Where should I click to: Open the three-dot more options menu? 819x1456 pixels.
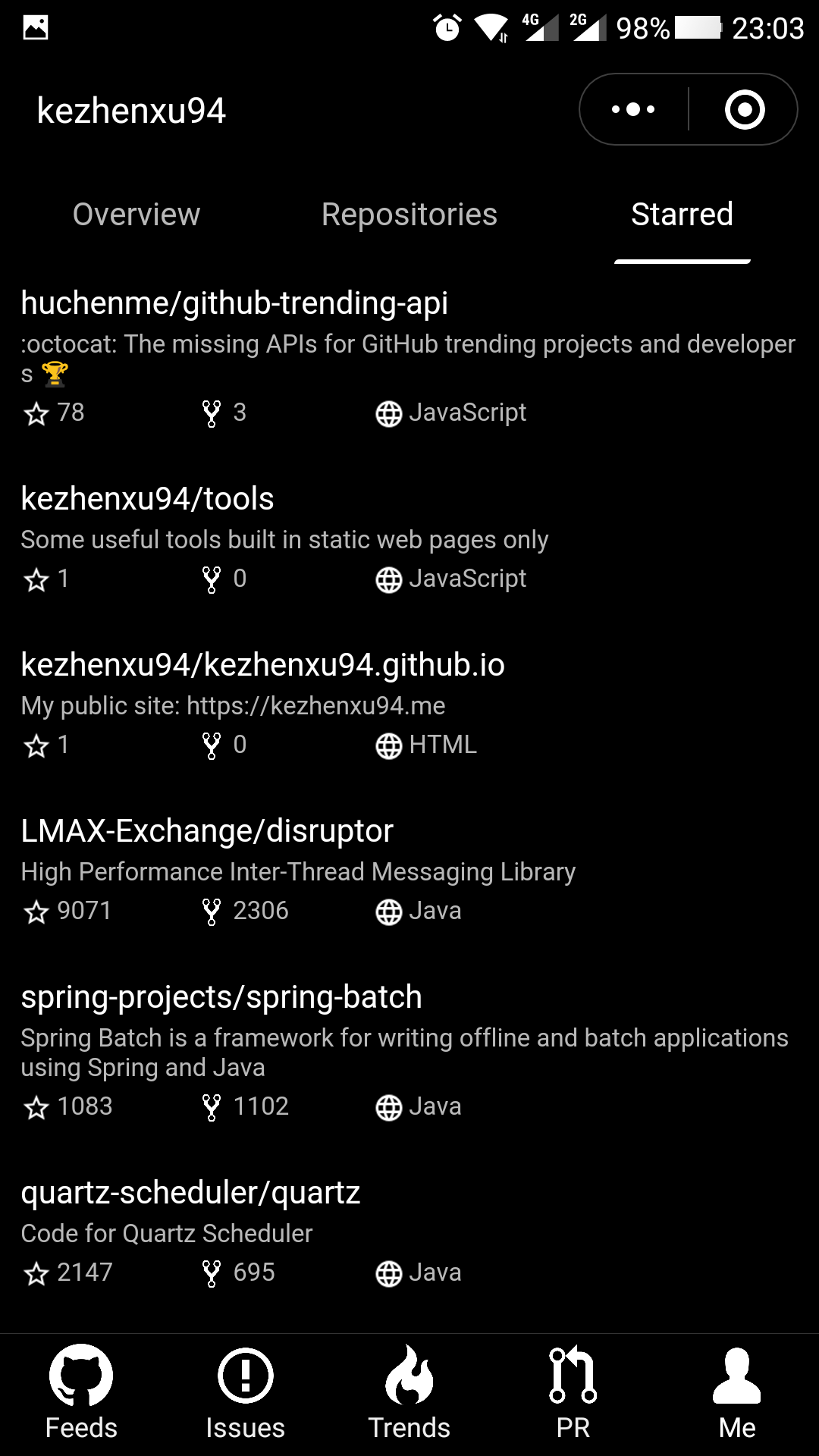pos(634,109)
